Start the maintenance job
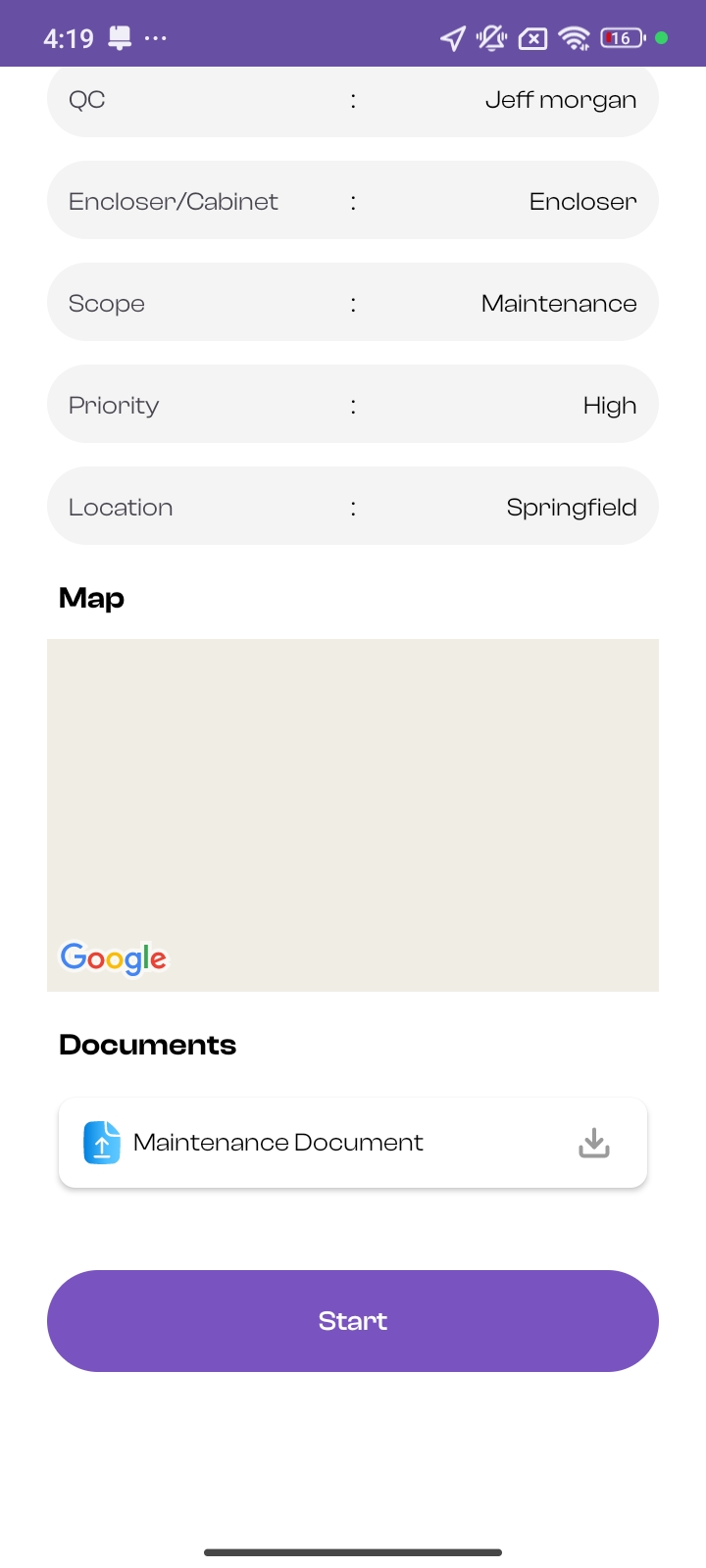 click(x=353, y=1320)
